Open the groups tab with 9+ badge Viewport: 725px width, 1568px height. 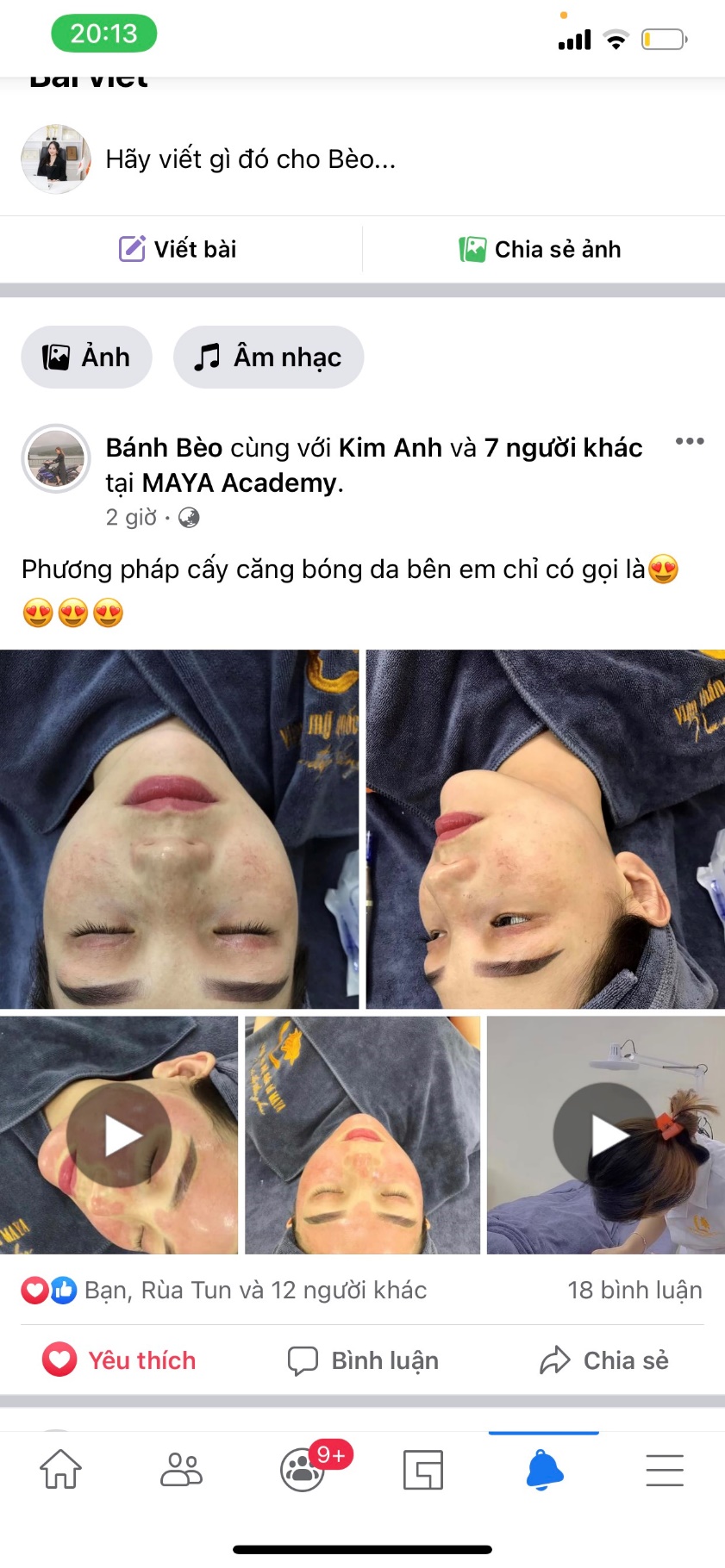pyautogui.click(x=303, y=1469)
